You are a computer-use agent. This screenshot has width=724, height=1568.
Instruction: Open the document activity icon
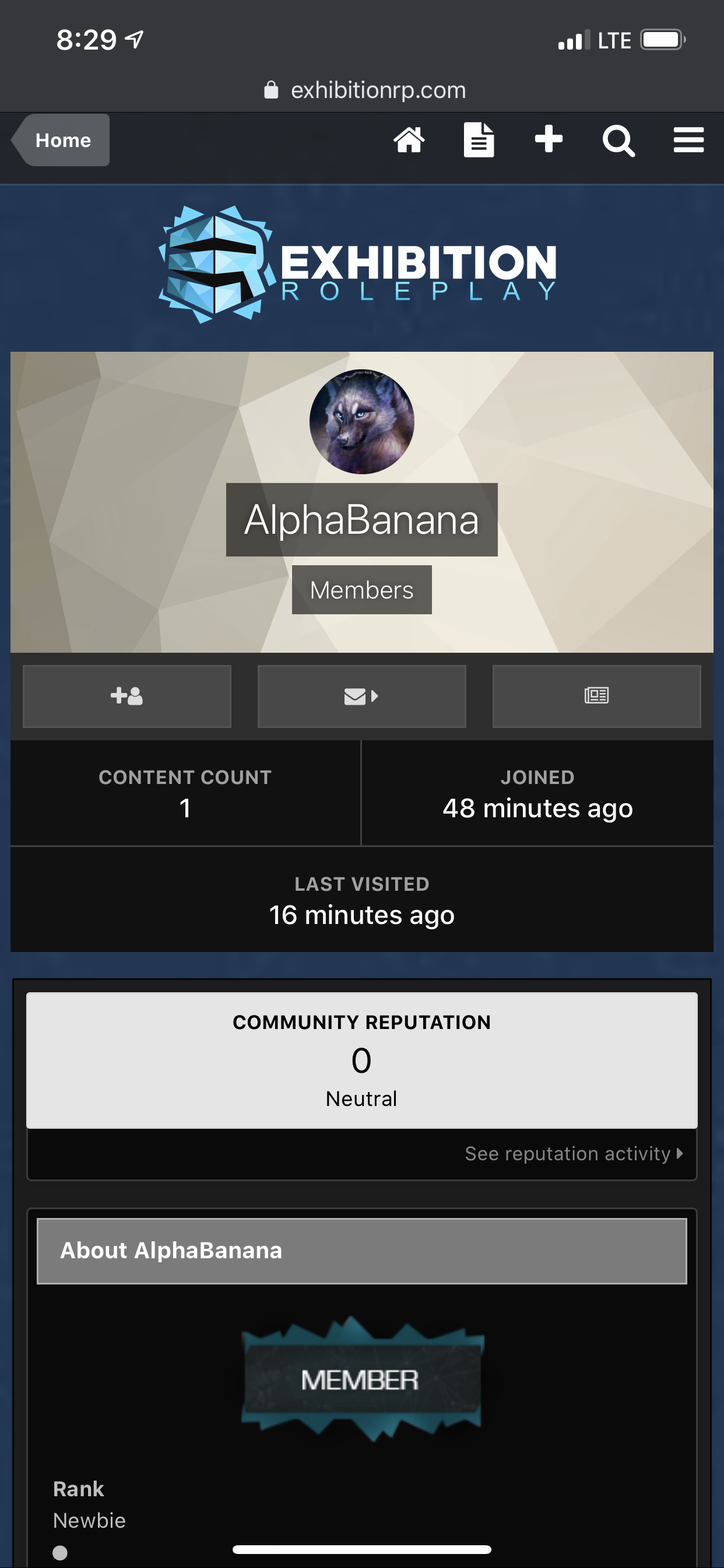pyautogui.click(x=479, y=140)
